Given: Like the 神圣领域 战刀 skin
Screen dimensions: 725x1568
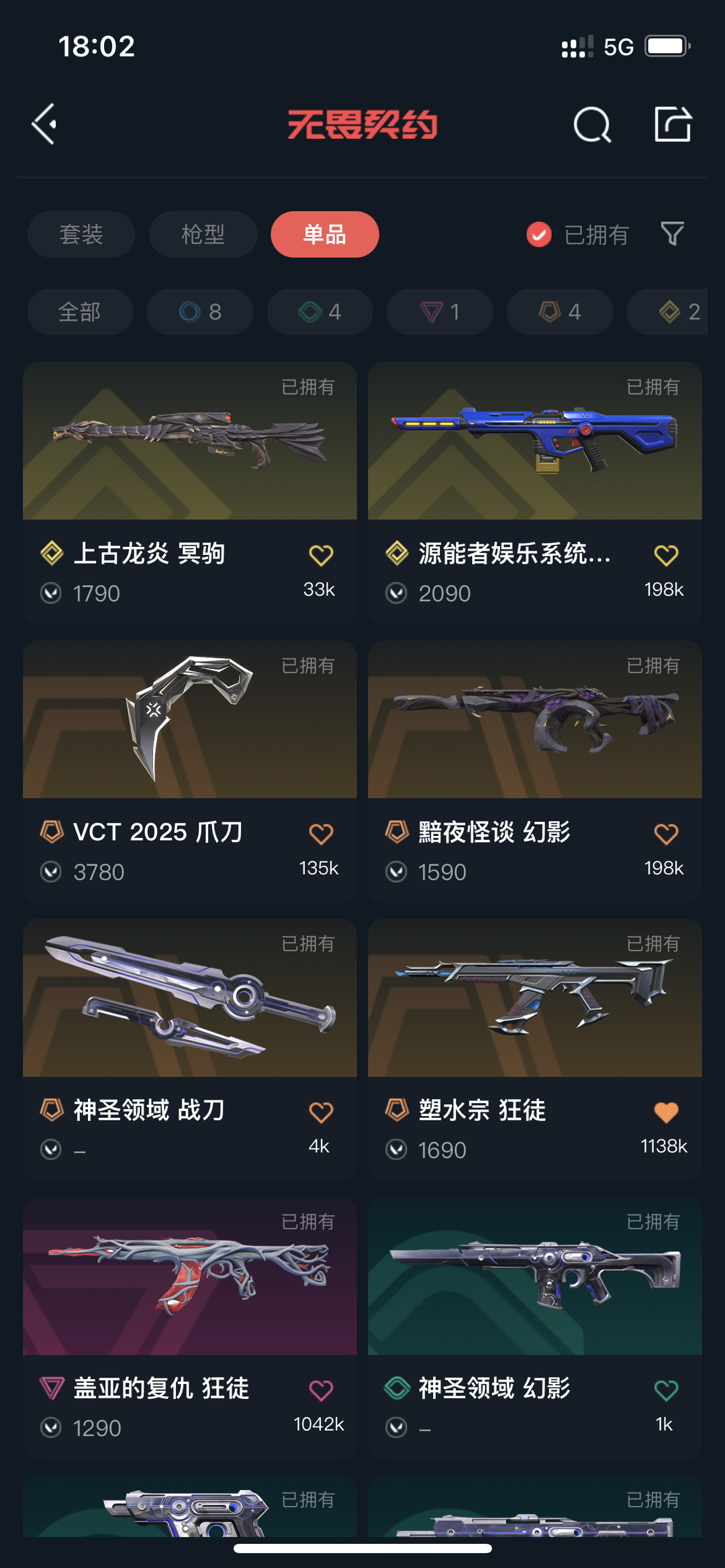Looking at the screenshot, I should pos(321,1112).
